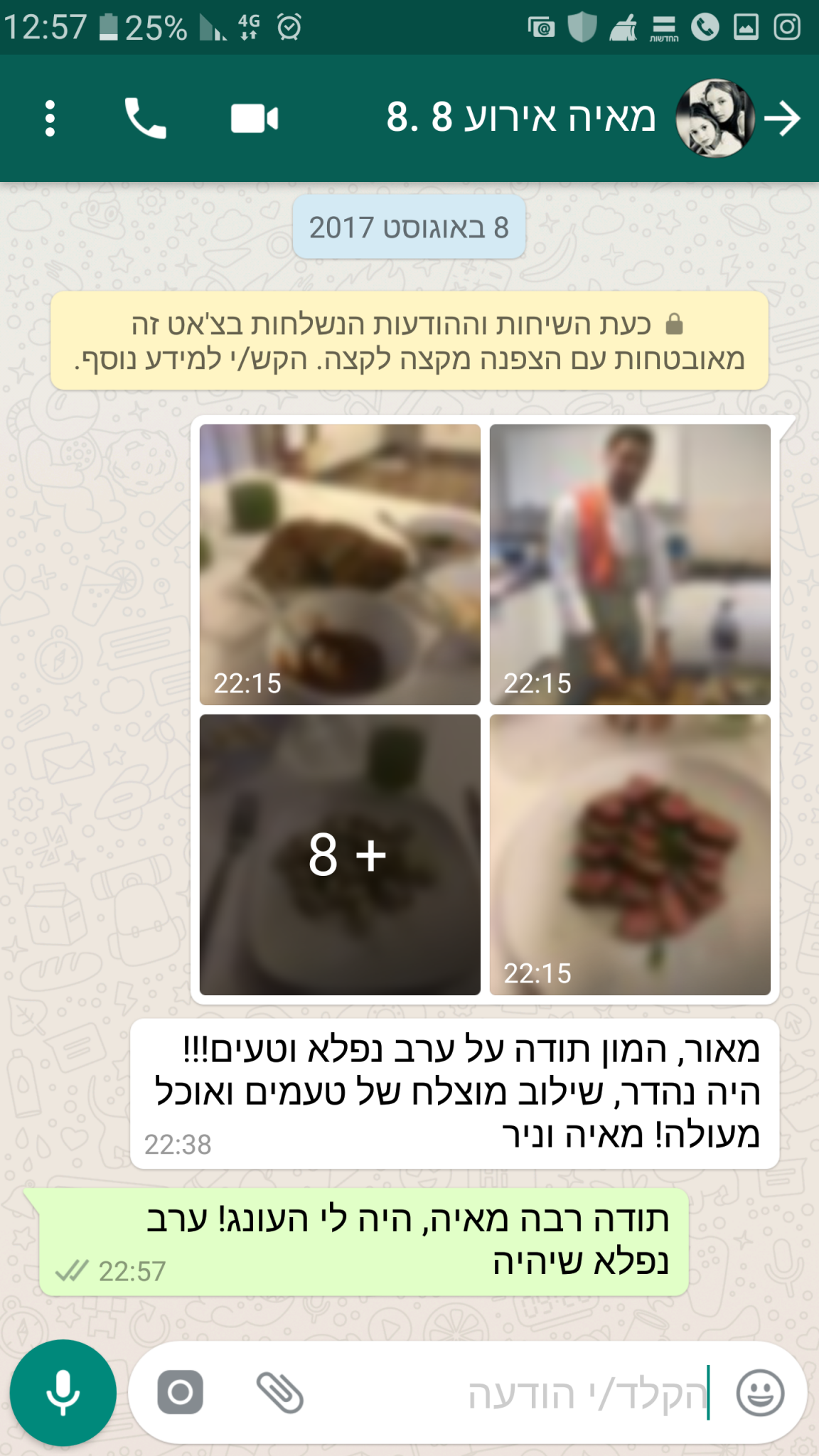Open the photo of the plate with bowl
819x1456 pixels.
point(340,564)
